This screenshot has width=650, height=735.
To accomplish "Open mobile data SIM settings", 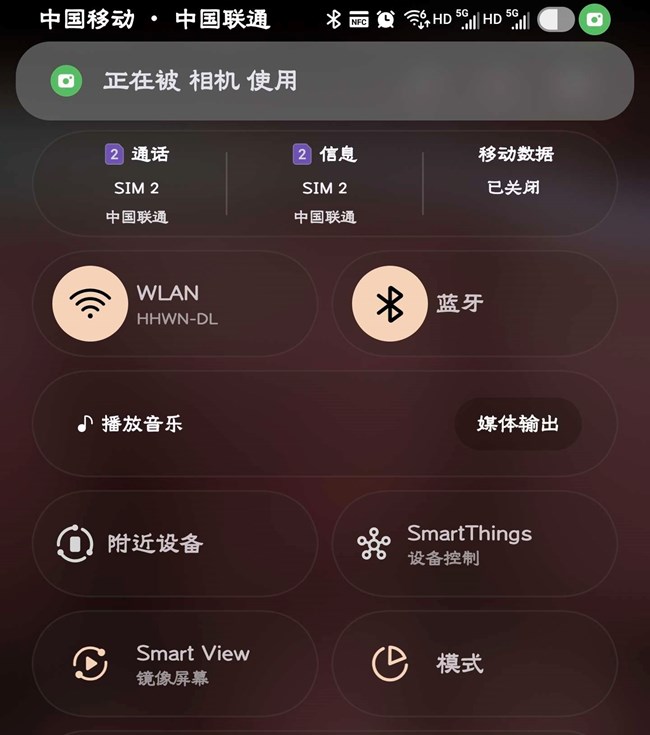I will pyautogui.click(x=515, y=172).
